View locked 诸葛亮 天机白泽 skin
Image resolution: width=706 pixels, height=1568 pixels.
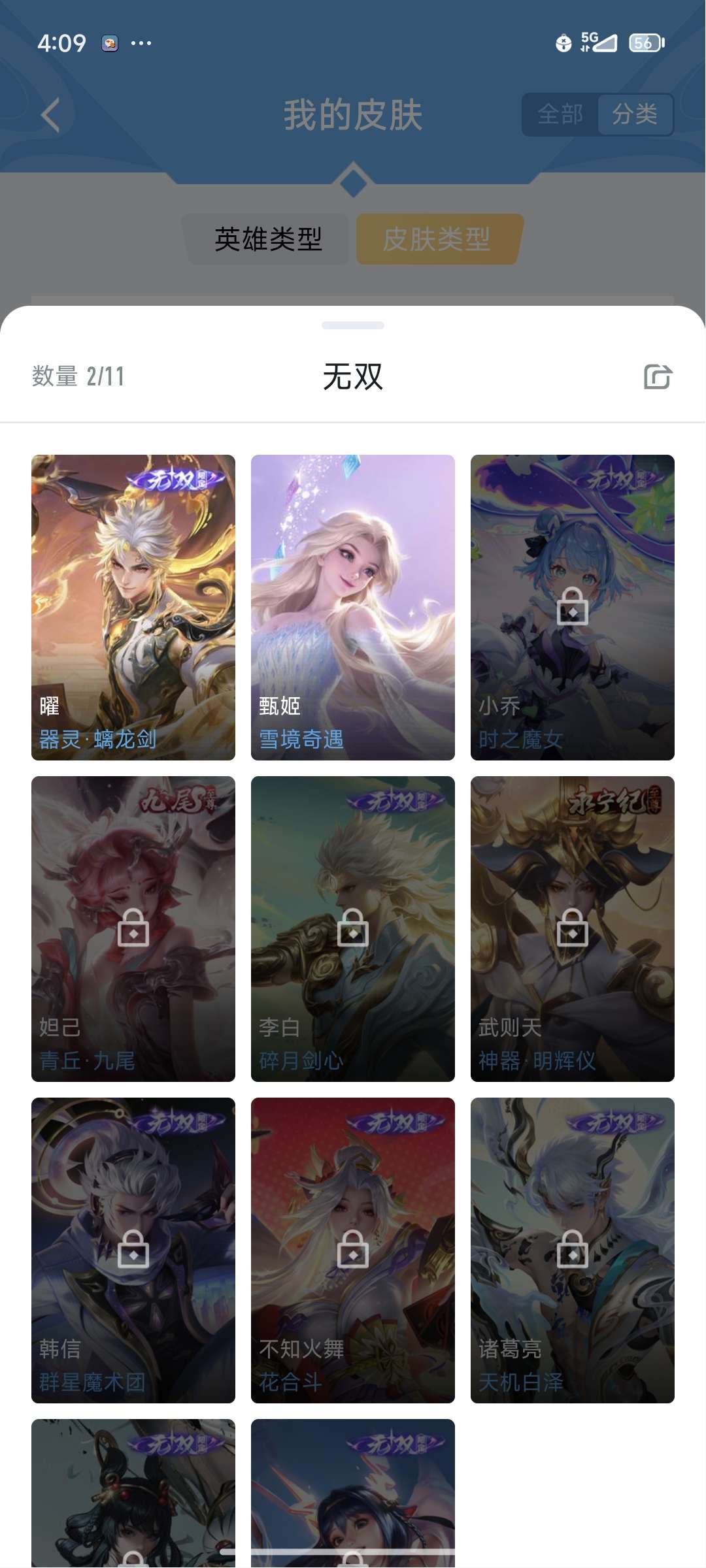coord(573,1250)
